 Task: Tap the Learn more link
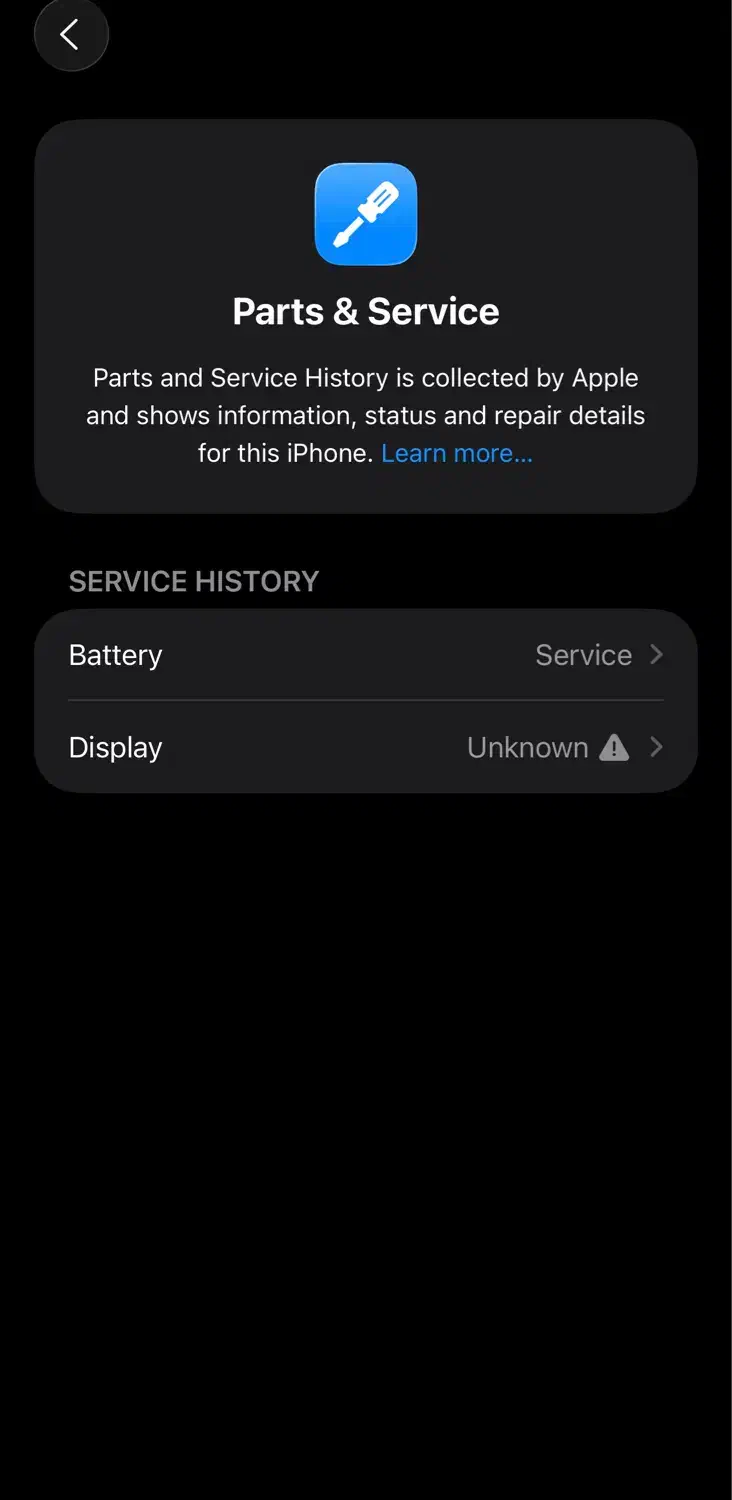click(456, 452)
